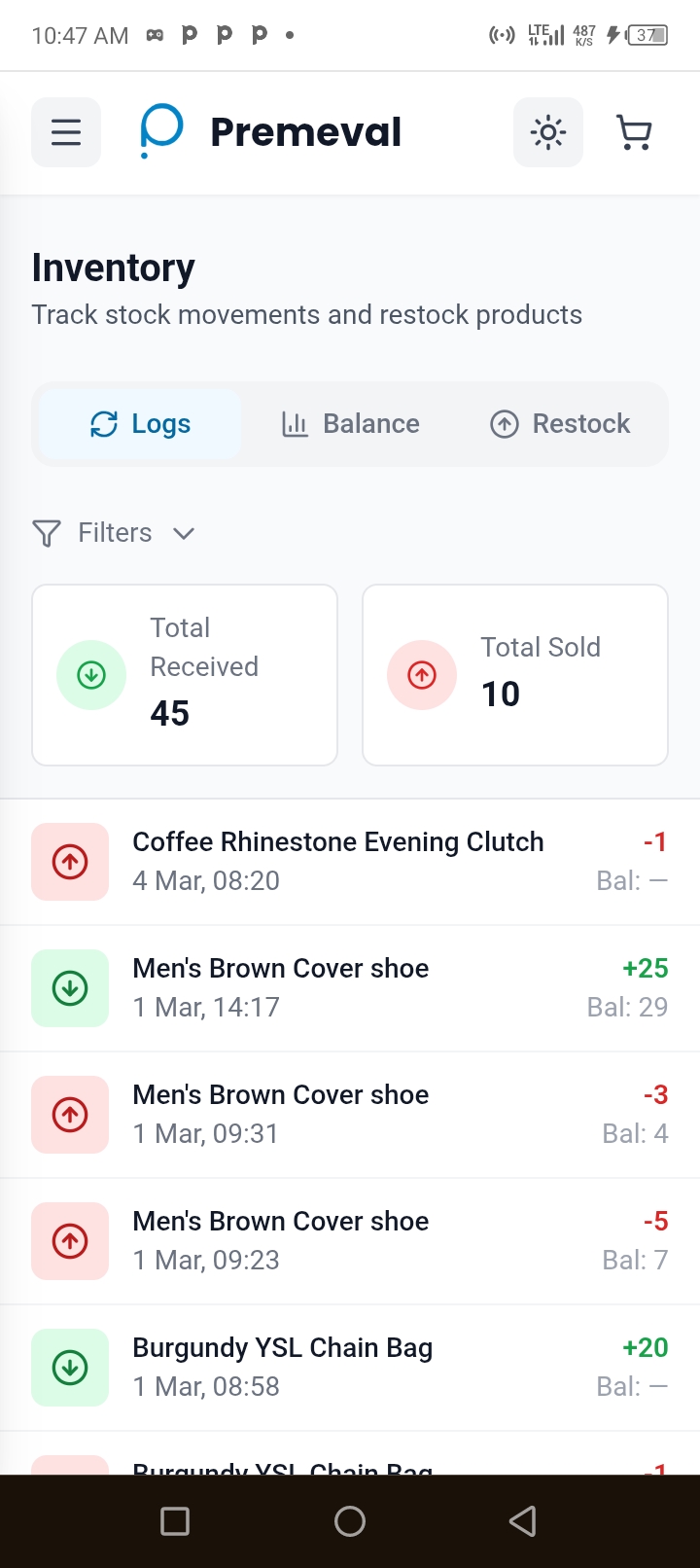Open the hamburger navigation menu

tap(65, 132)
